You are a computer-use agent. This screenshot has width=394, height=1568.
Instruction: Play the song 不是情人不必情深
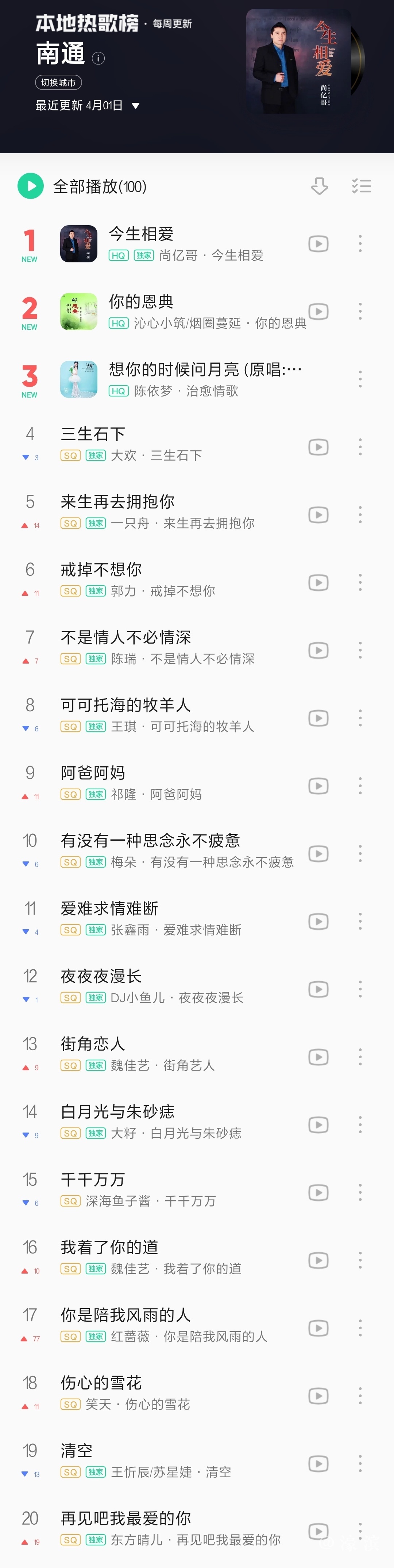[125, 637]
